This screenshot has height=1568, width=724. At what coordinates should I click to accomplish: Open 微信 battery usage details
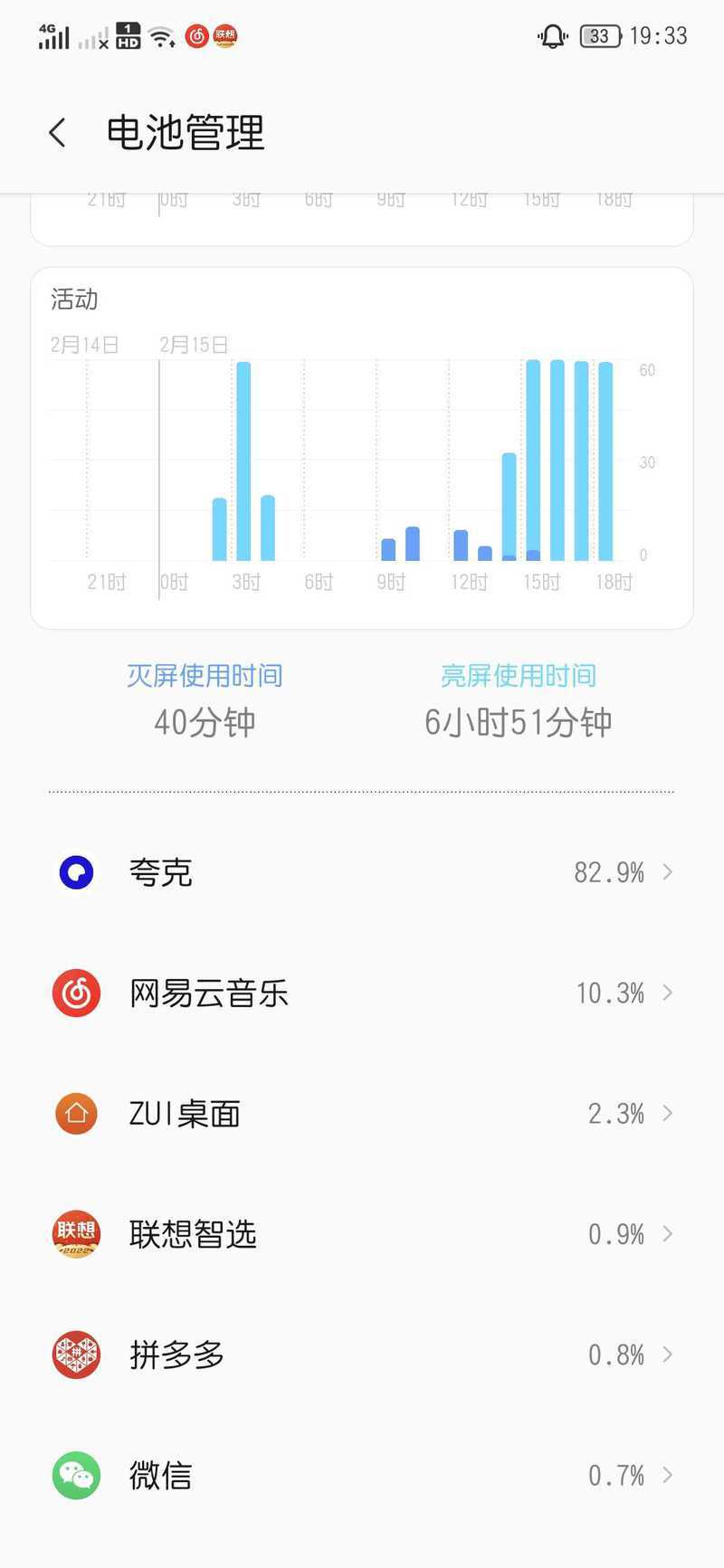tap(362, 1475)
